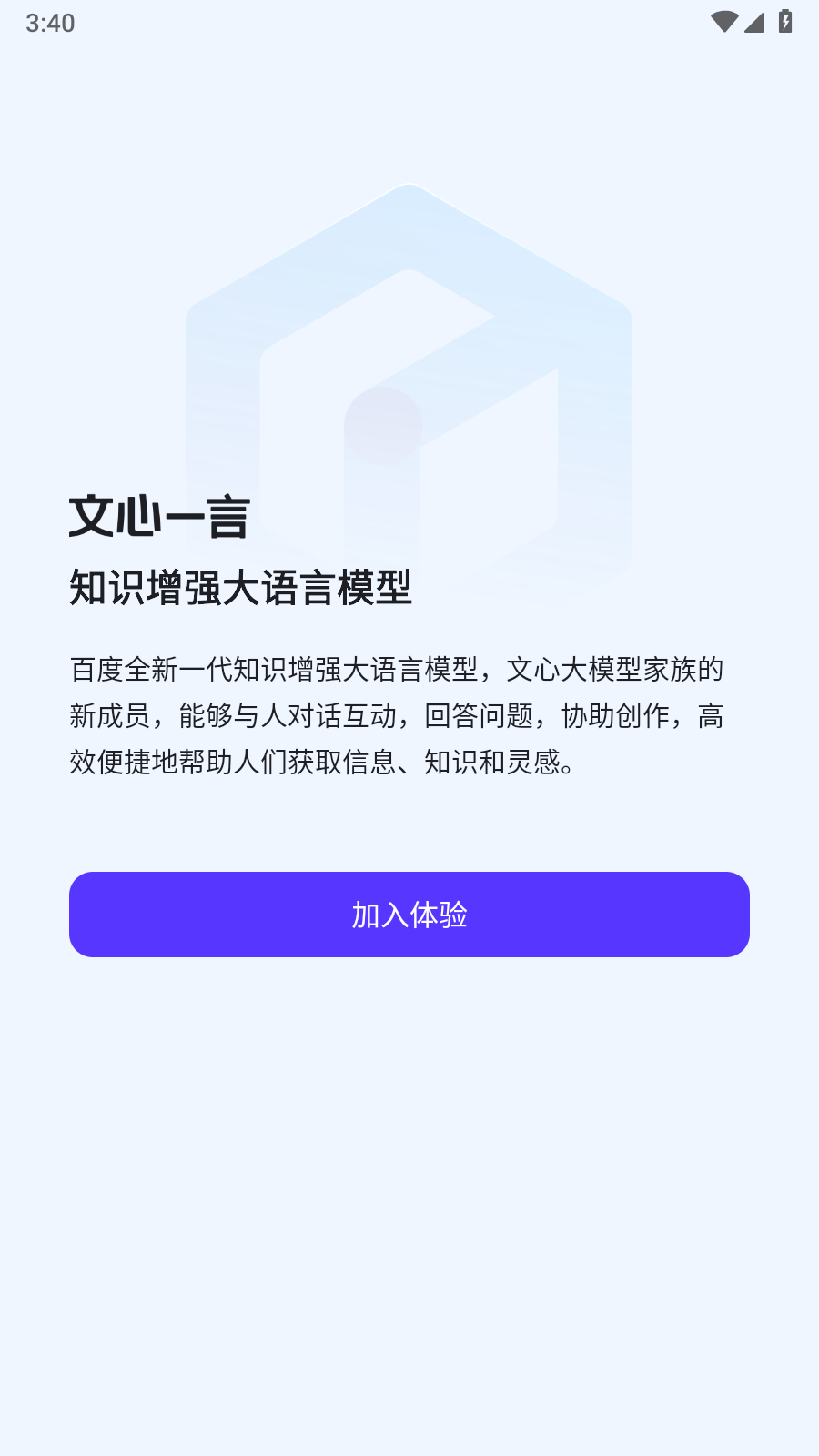Tap the center of the hexagon logo
This screenshot has height=1456, width=819.
click(x=409, y=382)
